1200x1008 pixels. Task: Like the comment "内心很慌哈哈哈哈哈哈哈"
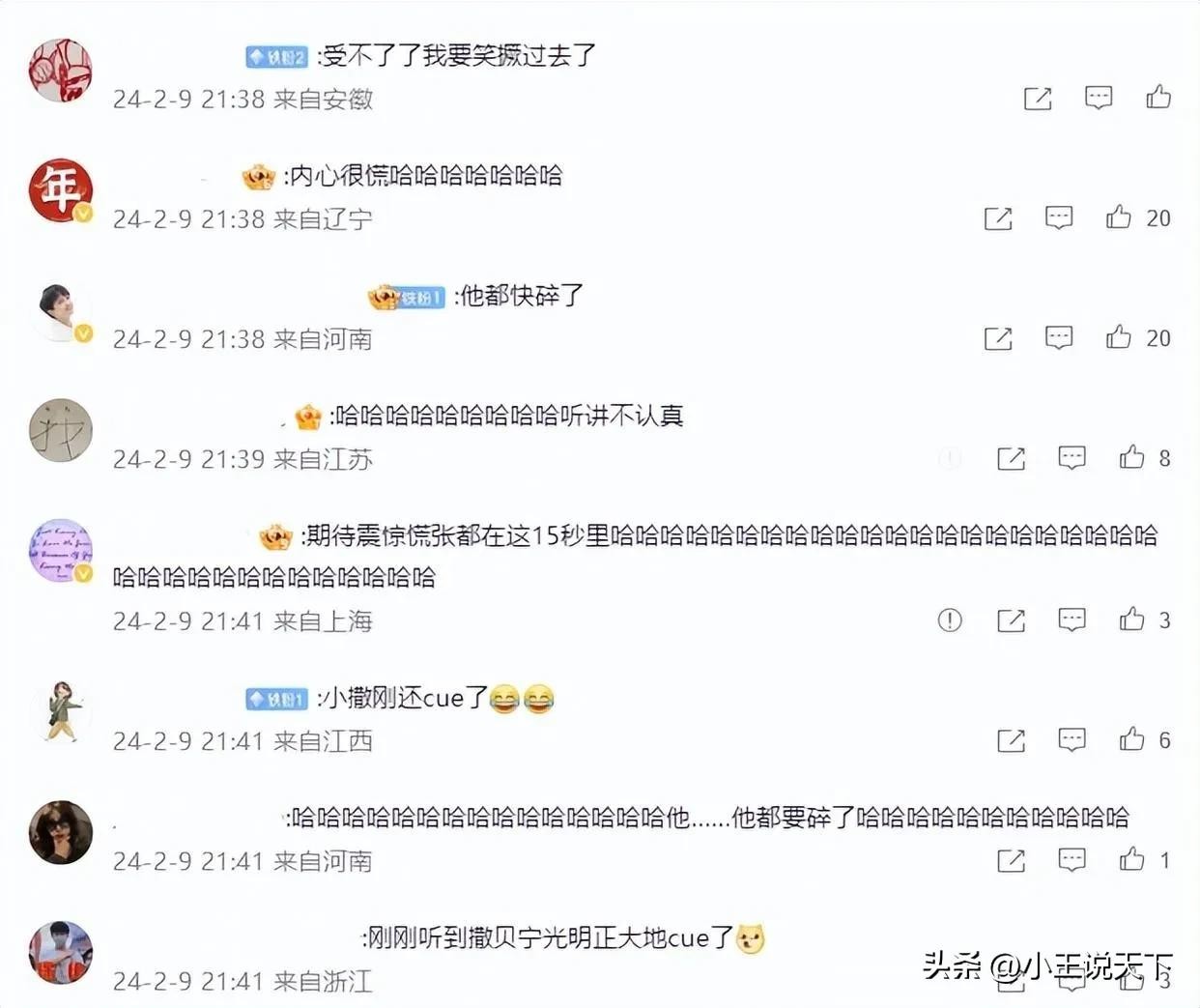point(1119,216)
